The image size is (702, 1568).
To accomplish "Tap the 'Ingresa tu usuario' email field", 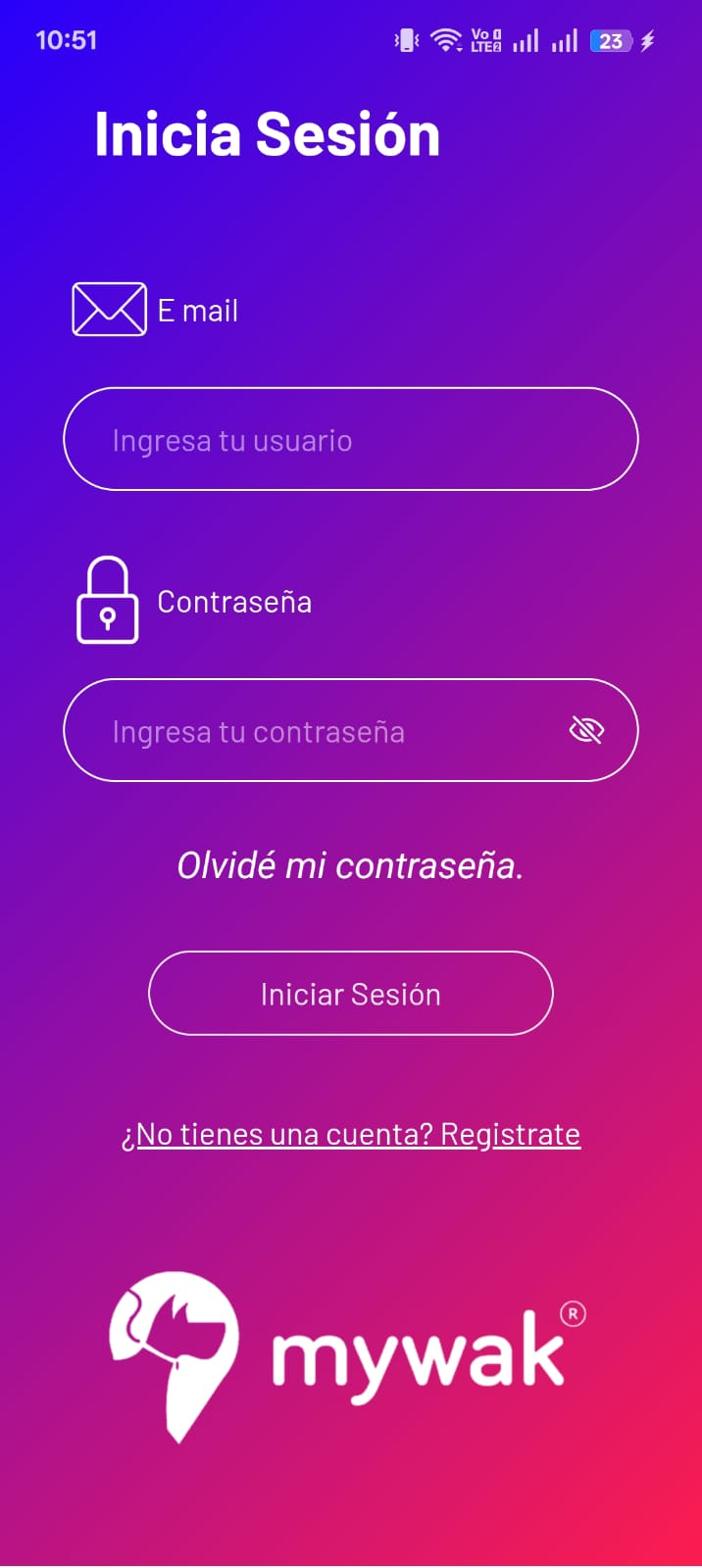I will 351,439.
